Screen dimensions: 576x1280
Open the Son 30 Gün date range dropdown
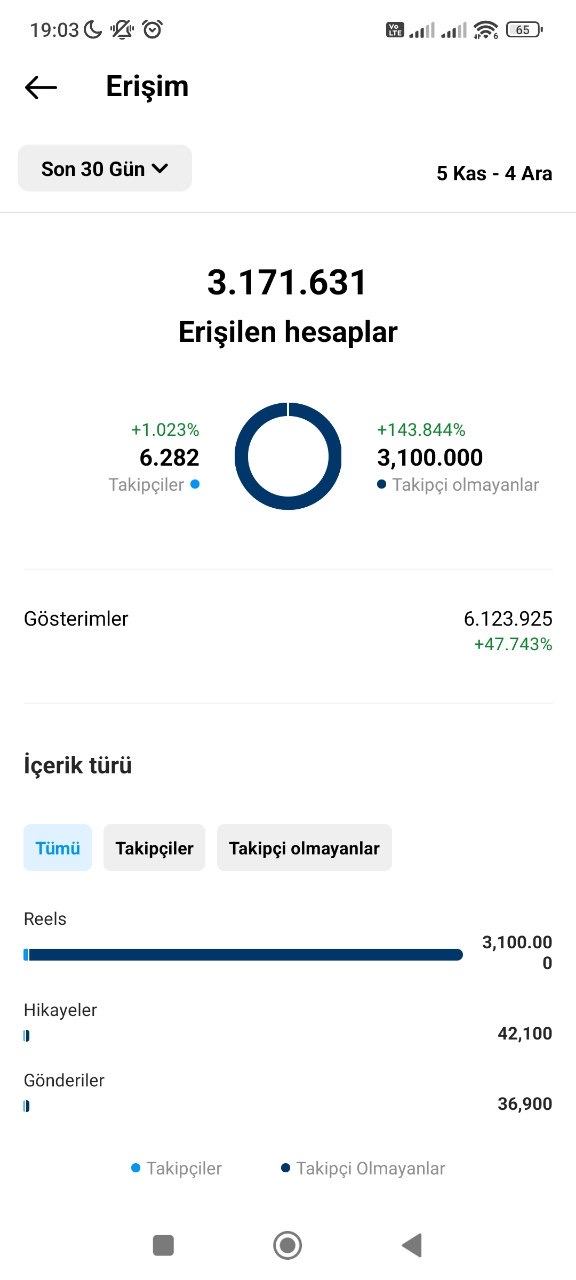pyautogui.click(x=105, y=169)
